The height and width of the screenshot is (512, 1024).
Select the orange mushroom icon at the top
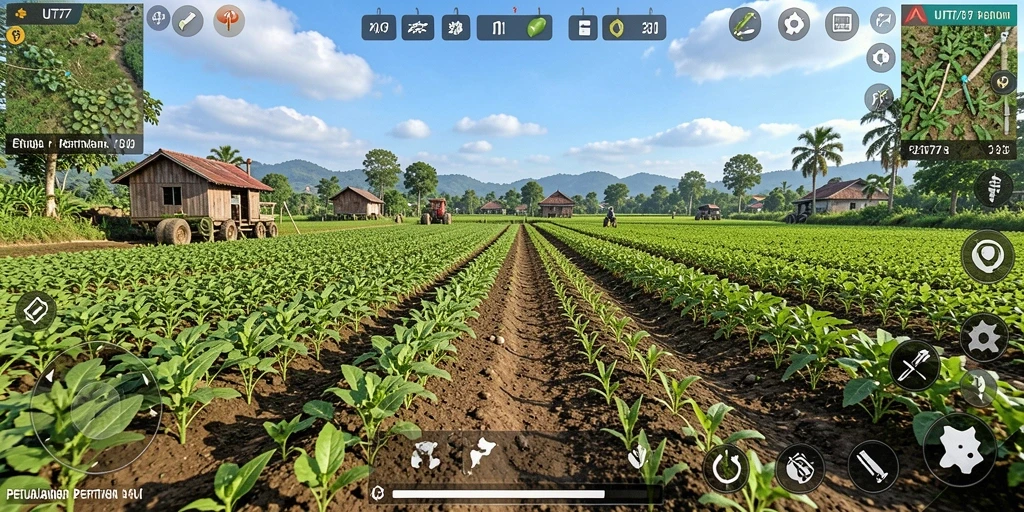[x=229, y=21]
